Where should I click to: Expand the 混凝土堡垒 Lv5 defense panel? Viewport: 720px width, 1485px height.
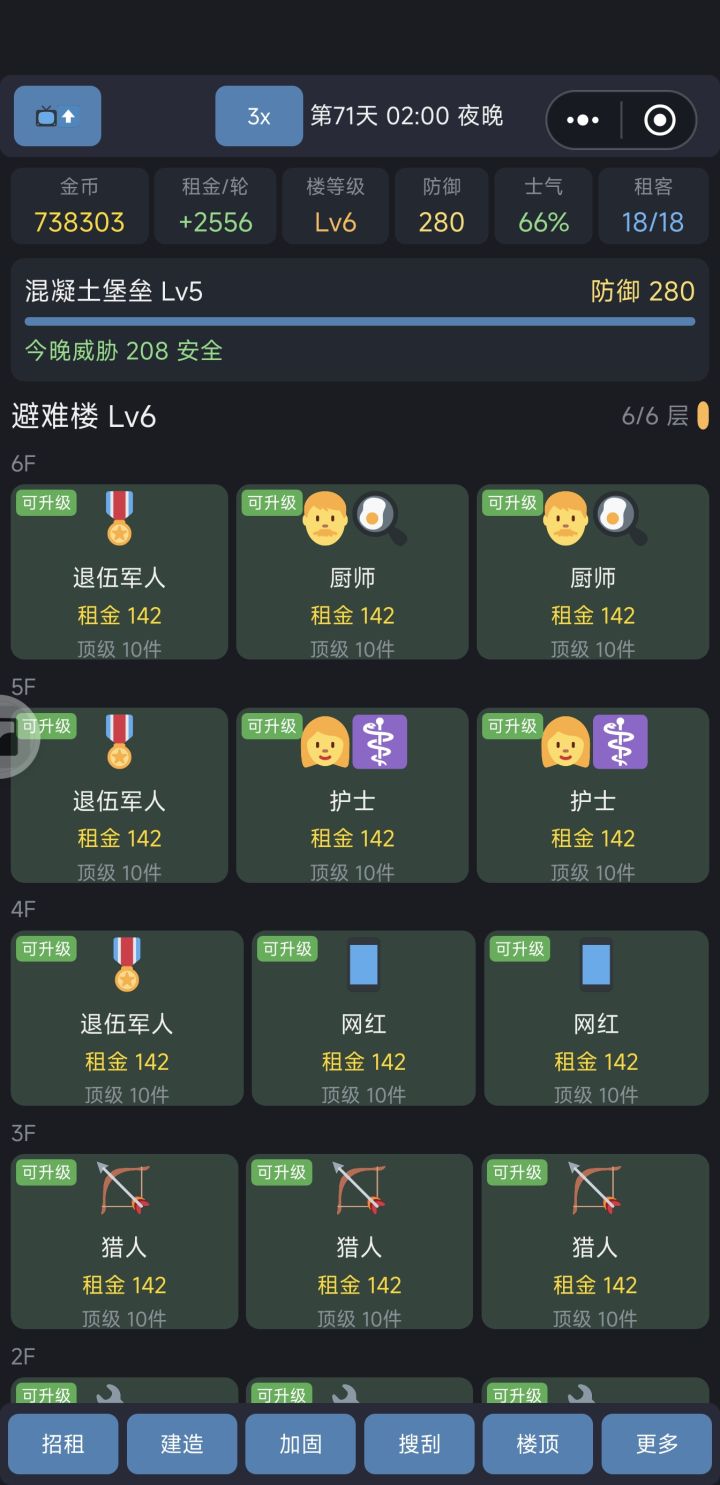[360, 310]
